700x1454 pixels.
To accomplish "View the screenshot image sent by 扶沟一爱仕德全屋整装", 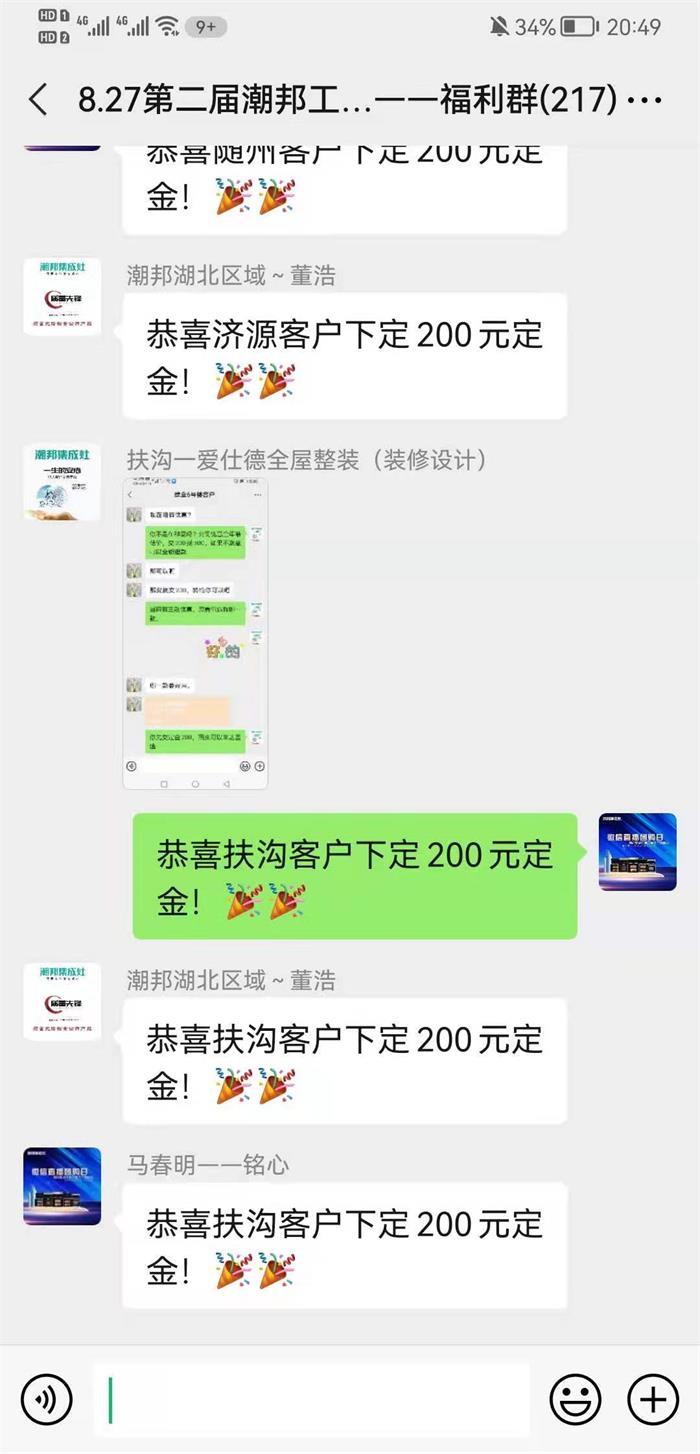I will pos(196,633).
